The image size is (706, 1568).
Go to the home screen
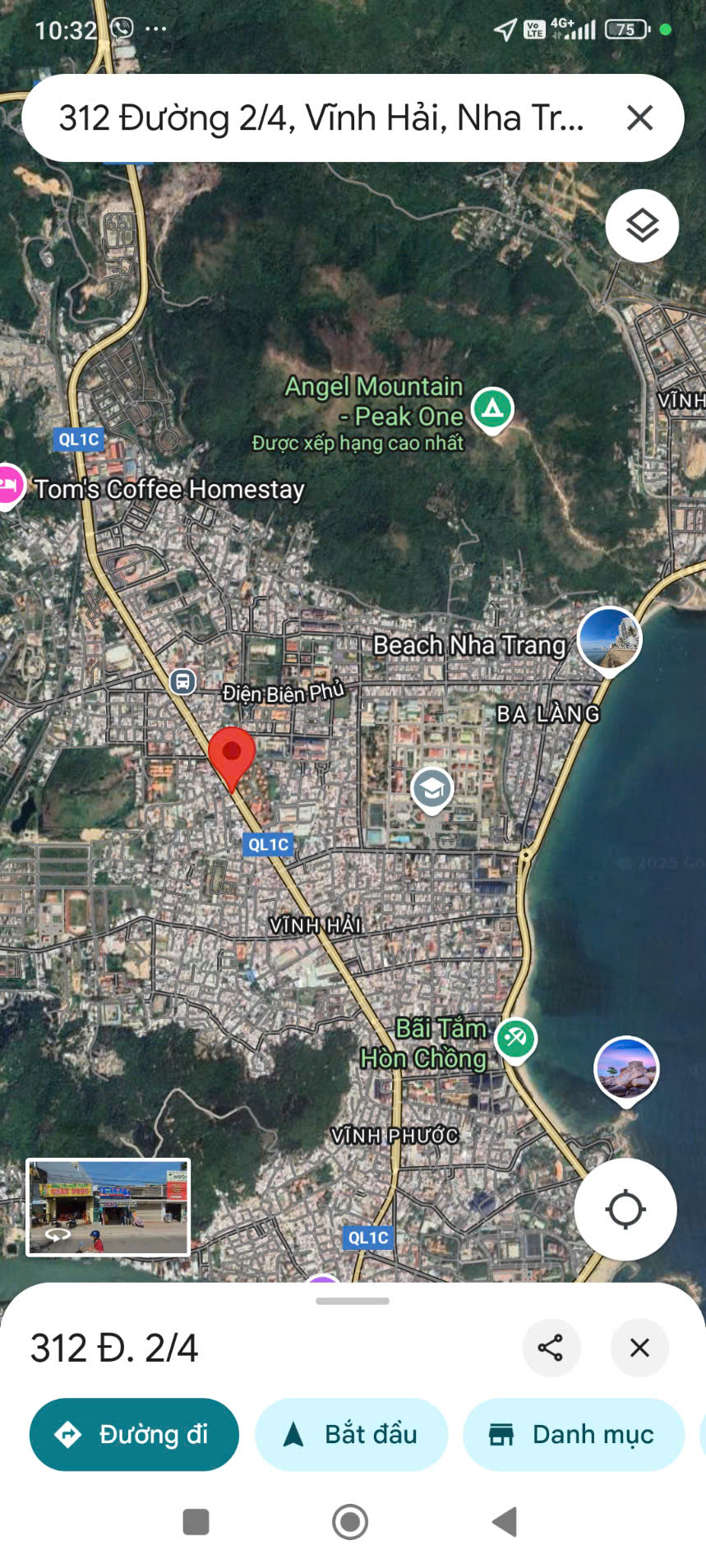click(350, 1522)
